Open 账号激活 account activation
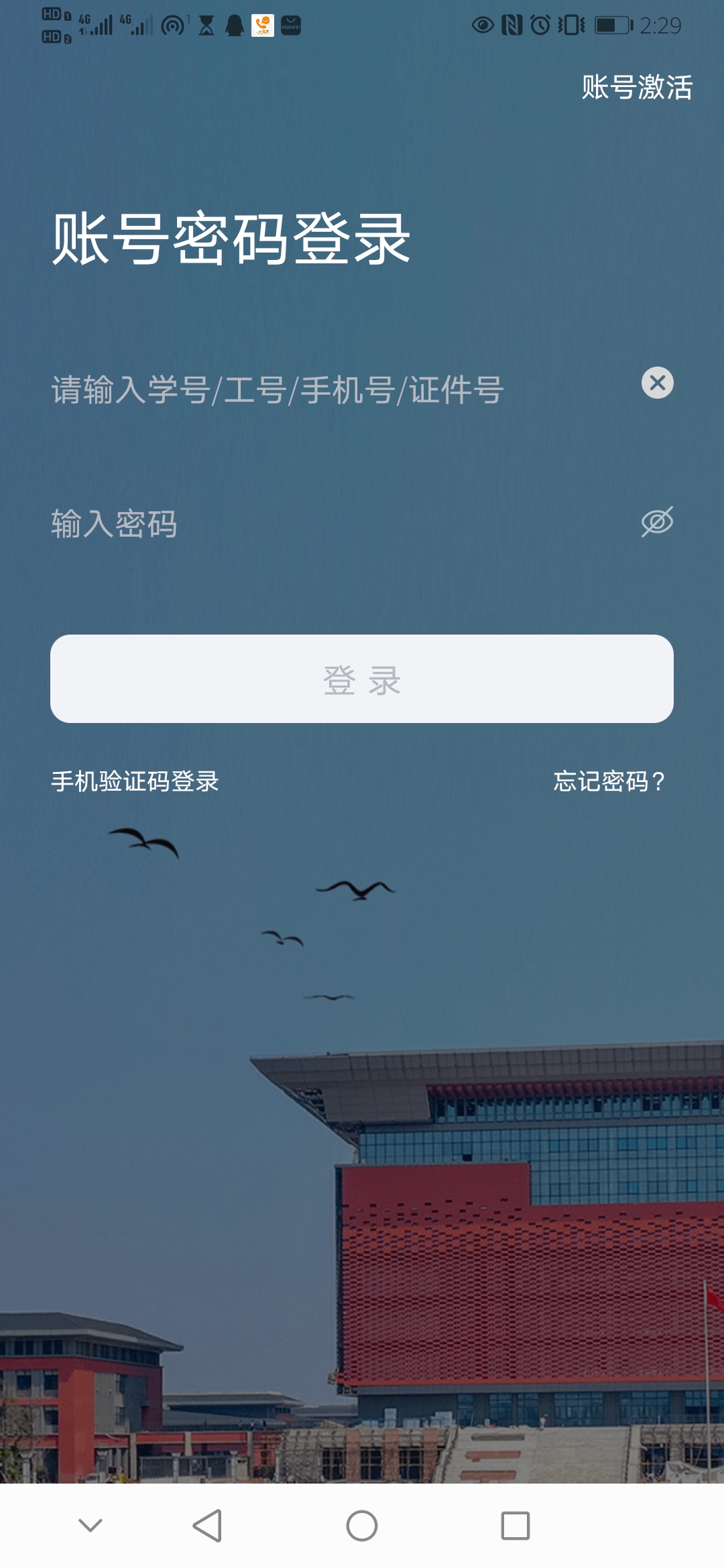 [636, 87]
